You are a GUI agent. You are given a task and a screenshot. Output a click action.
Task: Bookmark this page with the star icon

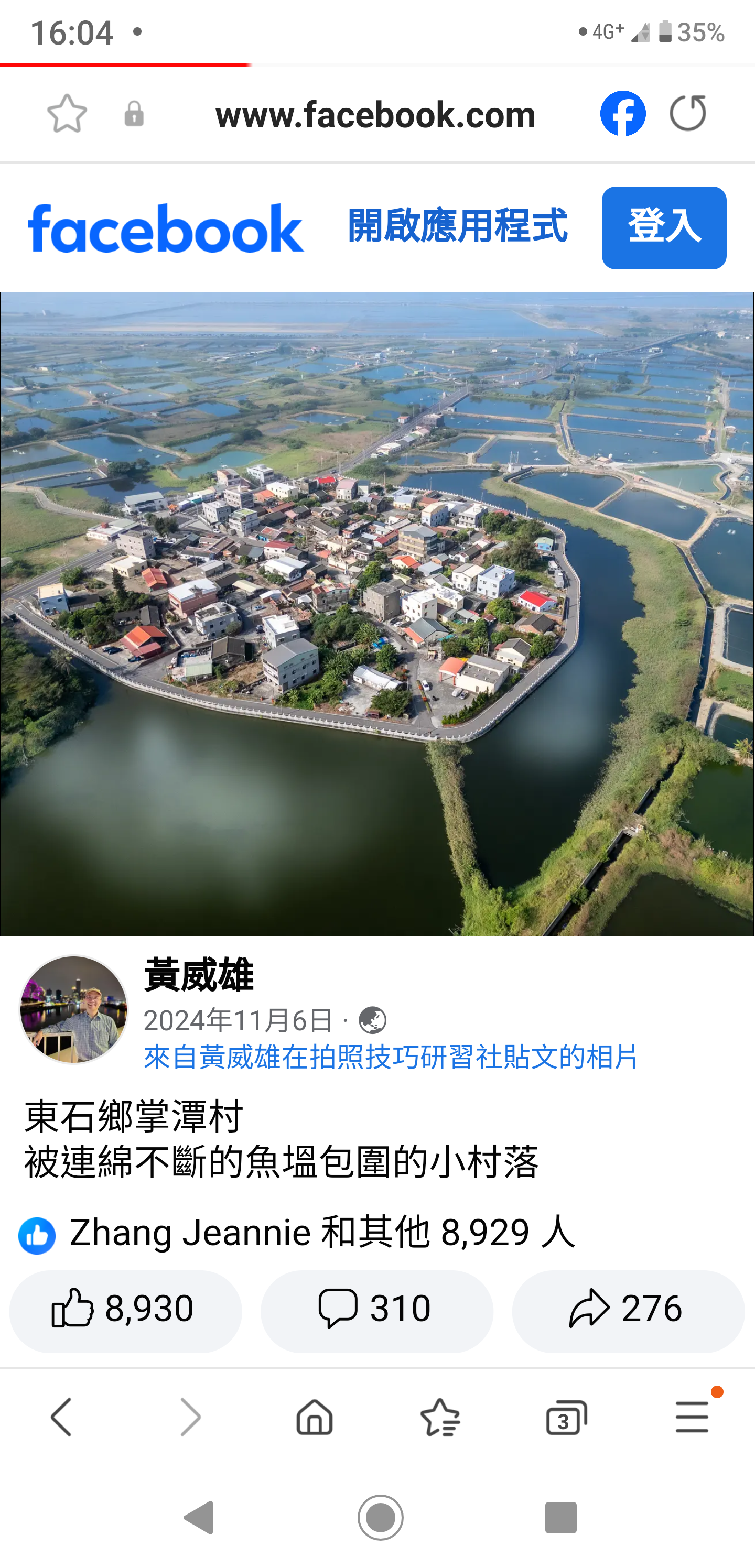67,114
